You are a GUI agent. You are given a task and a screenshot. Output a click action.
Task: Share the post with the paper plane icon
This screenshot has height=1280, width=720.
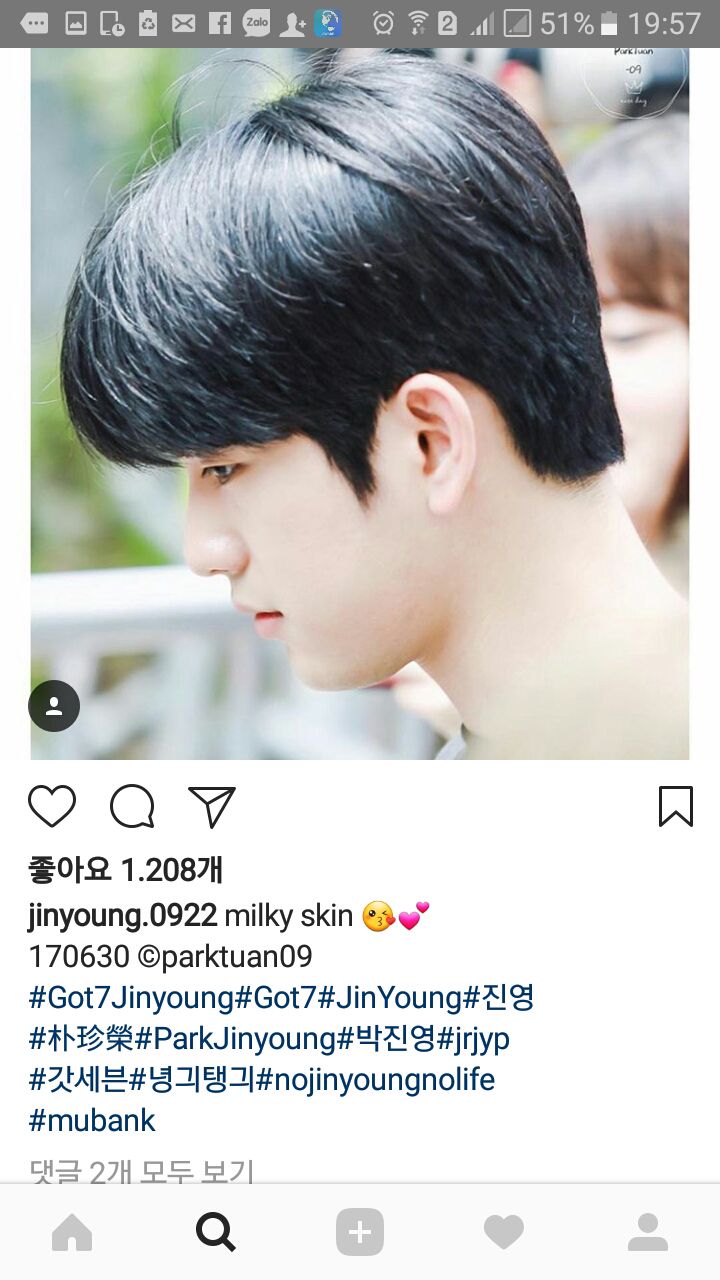(212, 806)
